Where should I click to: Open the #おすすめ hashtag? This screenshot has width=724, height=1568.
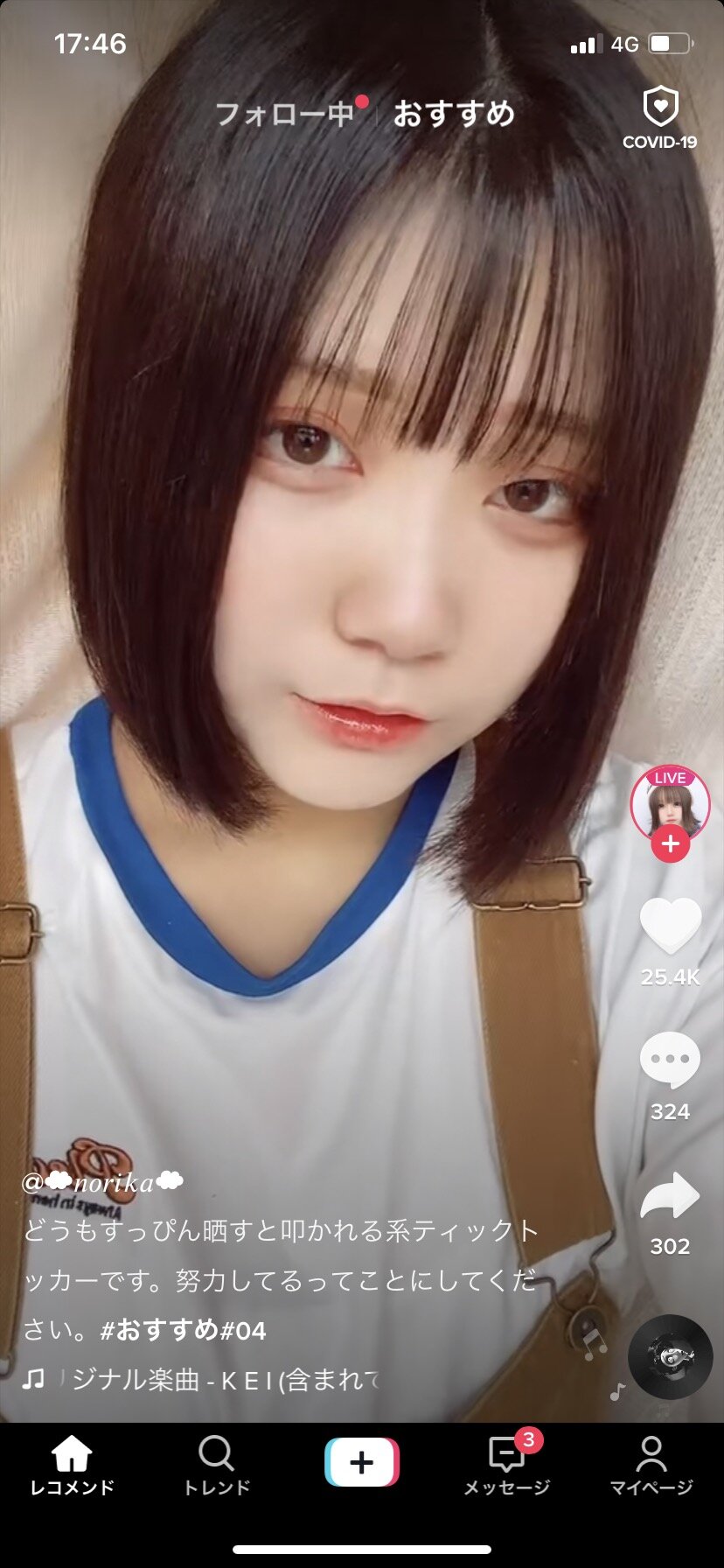click(x=159, y=1330)
